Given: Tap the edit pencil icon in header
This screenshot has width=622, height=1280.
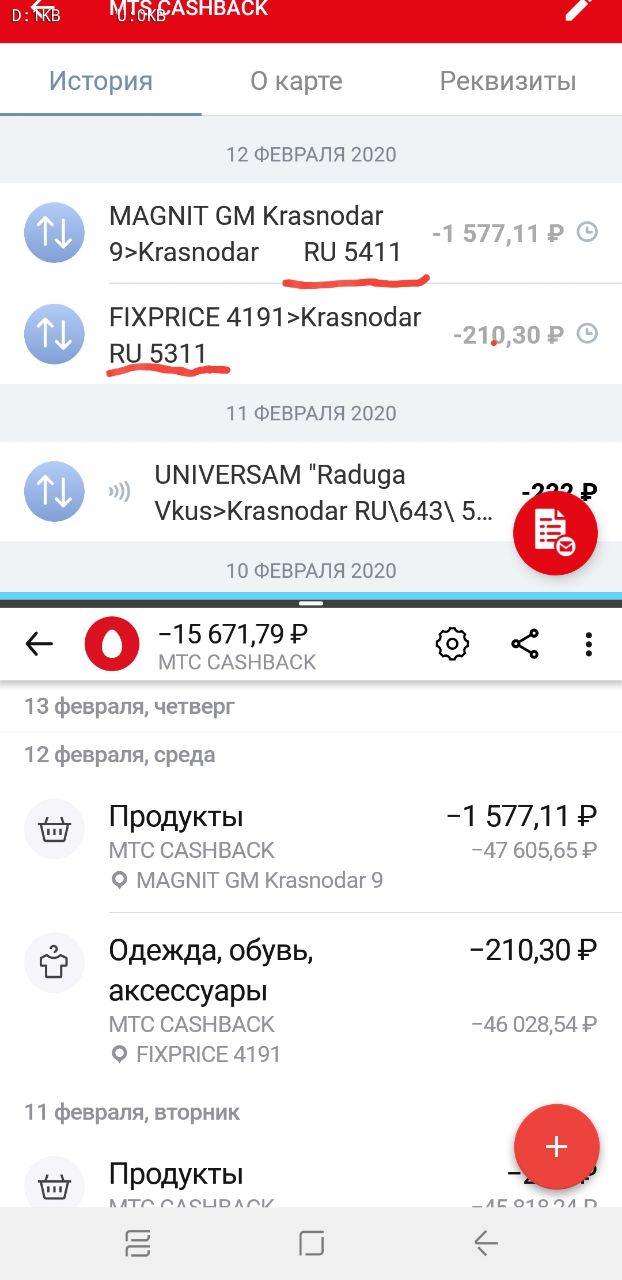Looking at the screenshot, I should (x=577, y=9).
